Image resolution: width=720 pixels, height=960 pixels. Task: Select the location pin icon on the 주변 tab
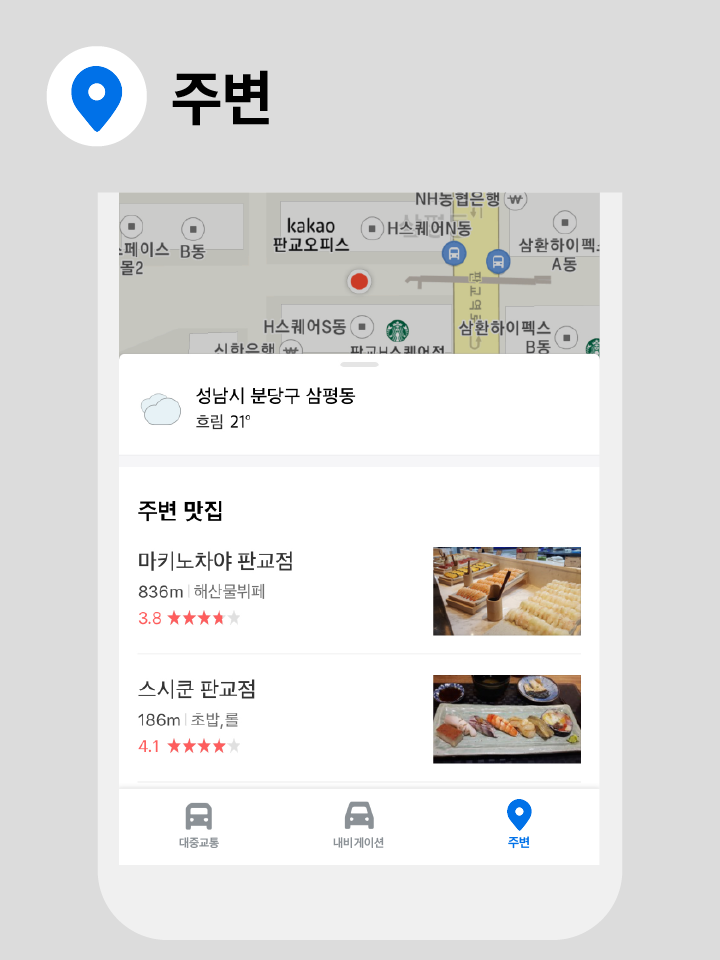[517, 813]
